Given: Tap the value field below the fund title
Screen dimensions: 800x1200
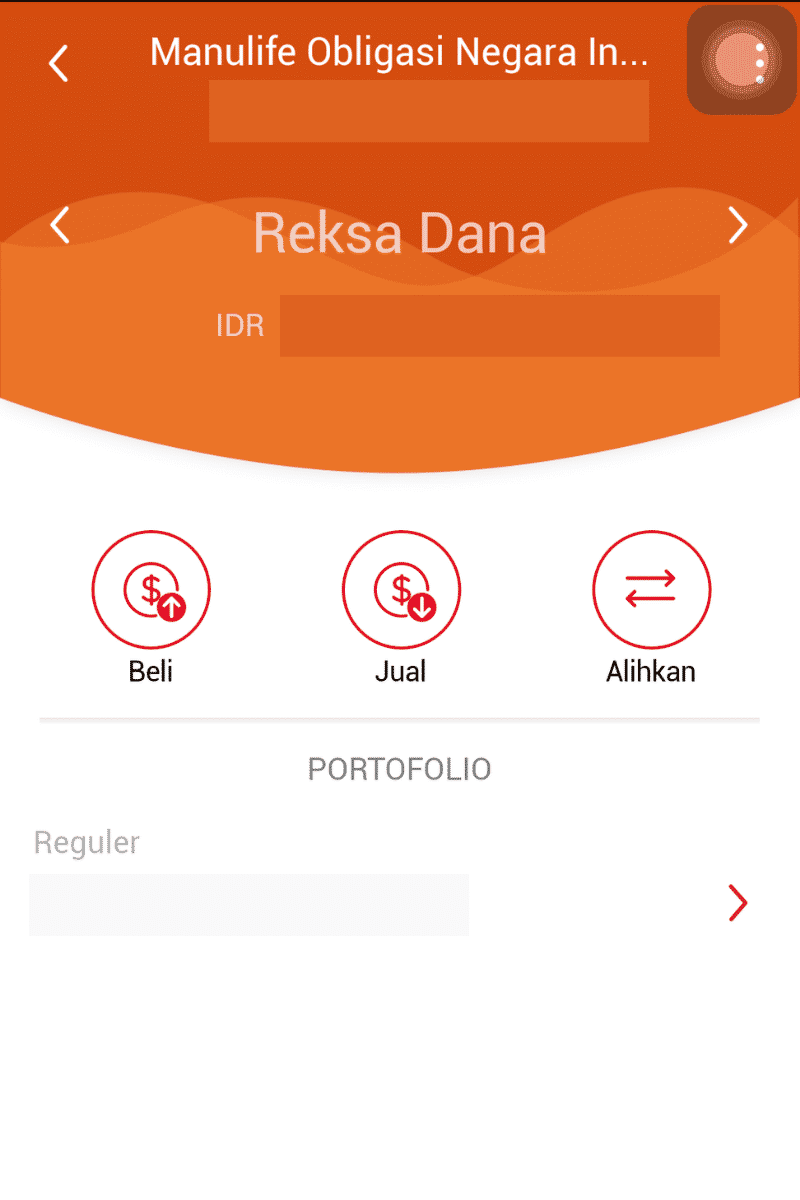Looking at the screenshot, I should [x=428, y=110].
